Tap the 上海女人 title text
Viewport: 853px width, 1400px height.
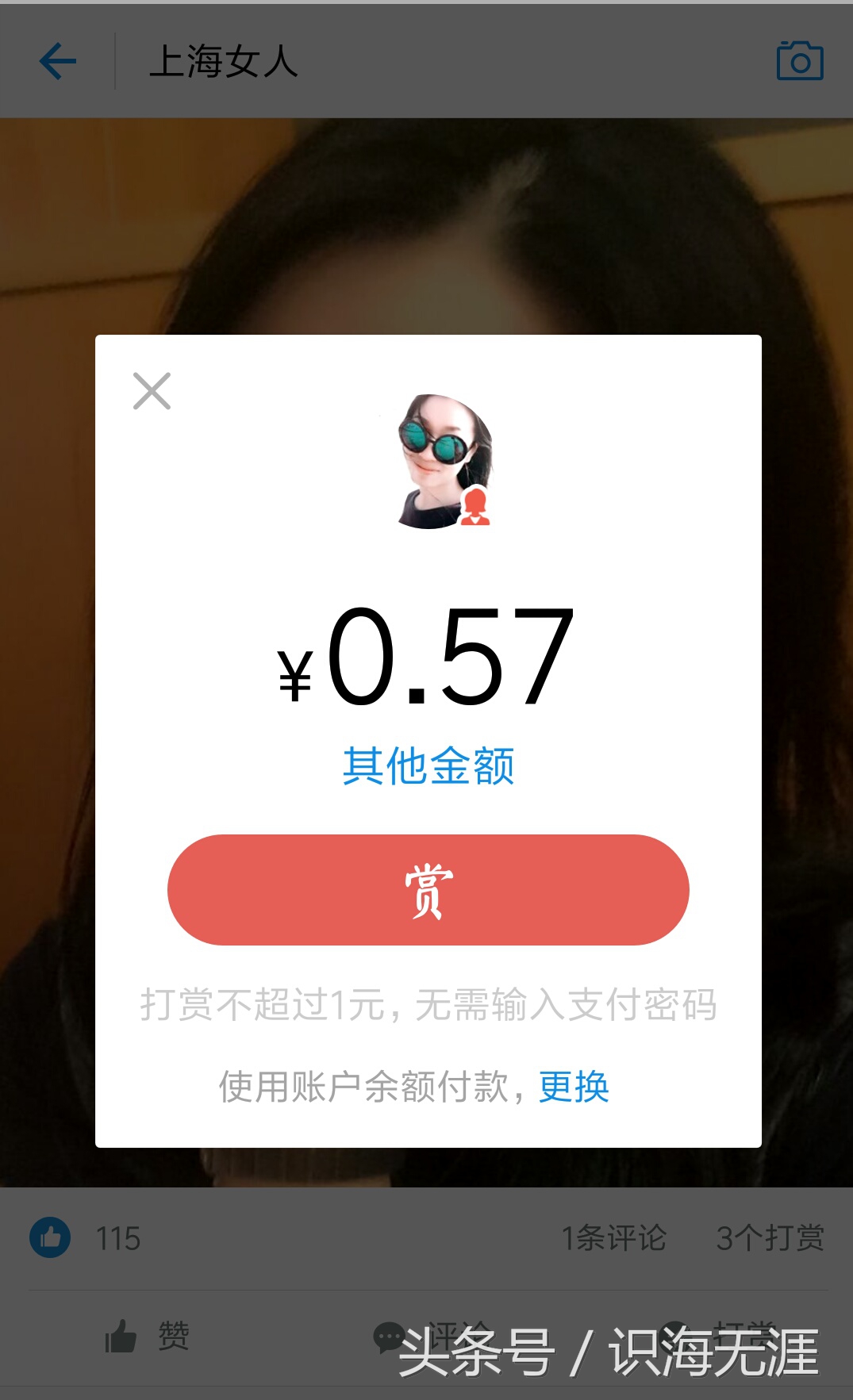click(223, 63)
